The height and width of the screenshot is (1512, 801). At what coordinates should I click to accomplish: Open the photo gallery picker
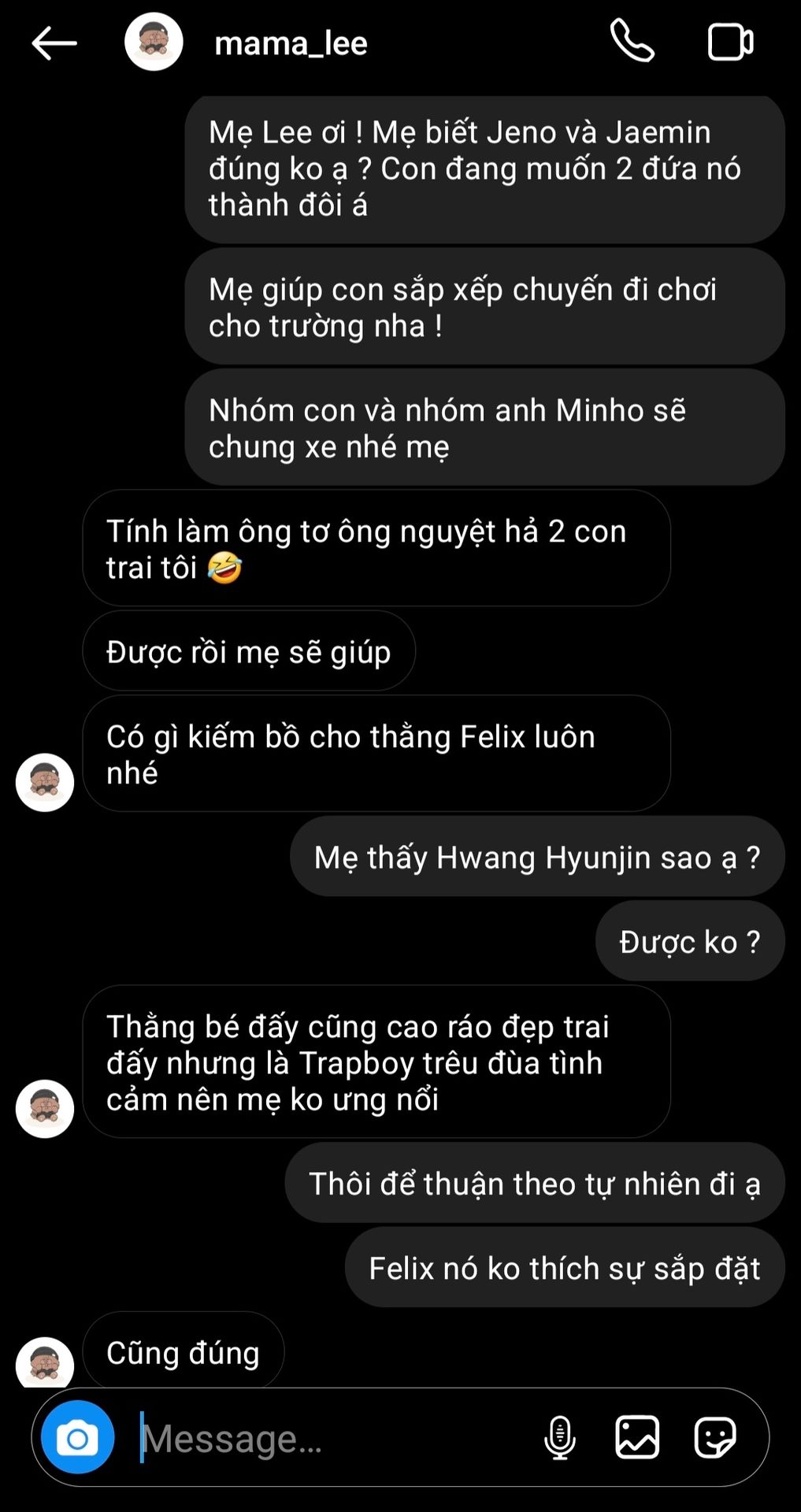pos(637,1438)
